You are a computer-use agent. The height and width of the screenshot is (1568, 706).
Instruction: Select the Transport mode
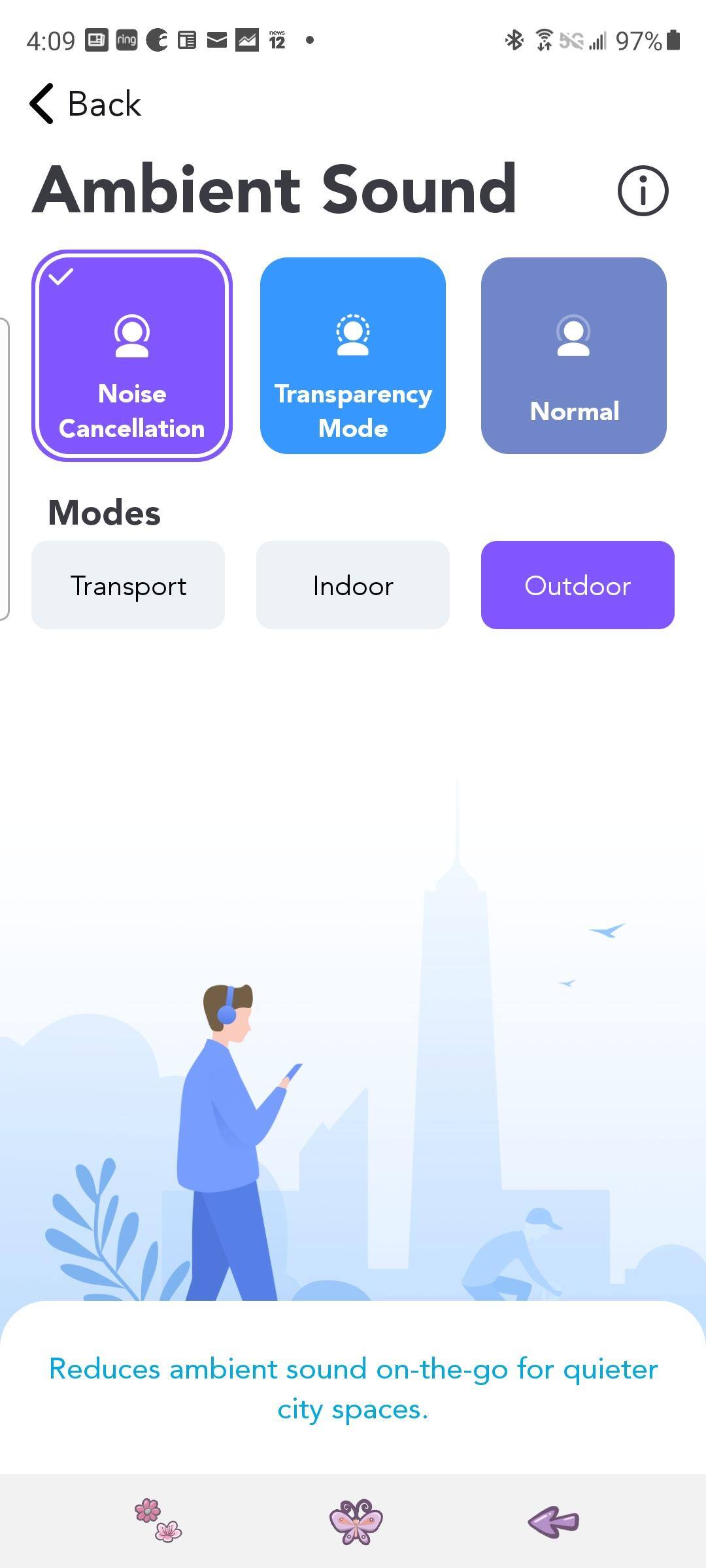tap(128, 585)
